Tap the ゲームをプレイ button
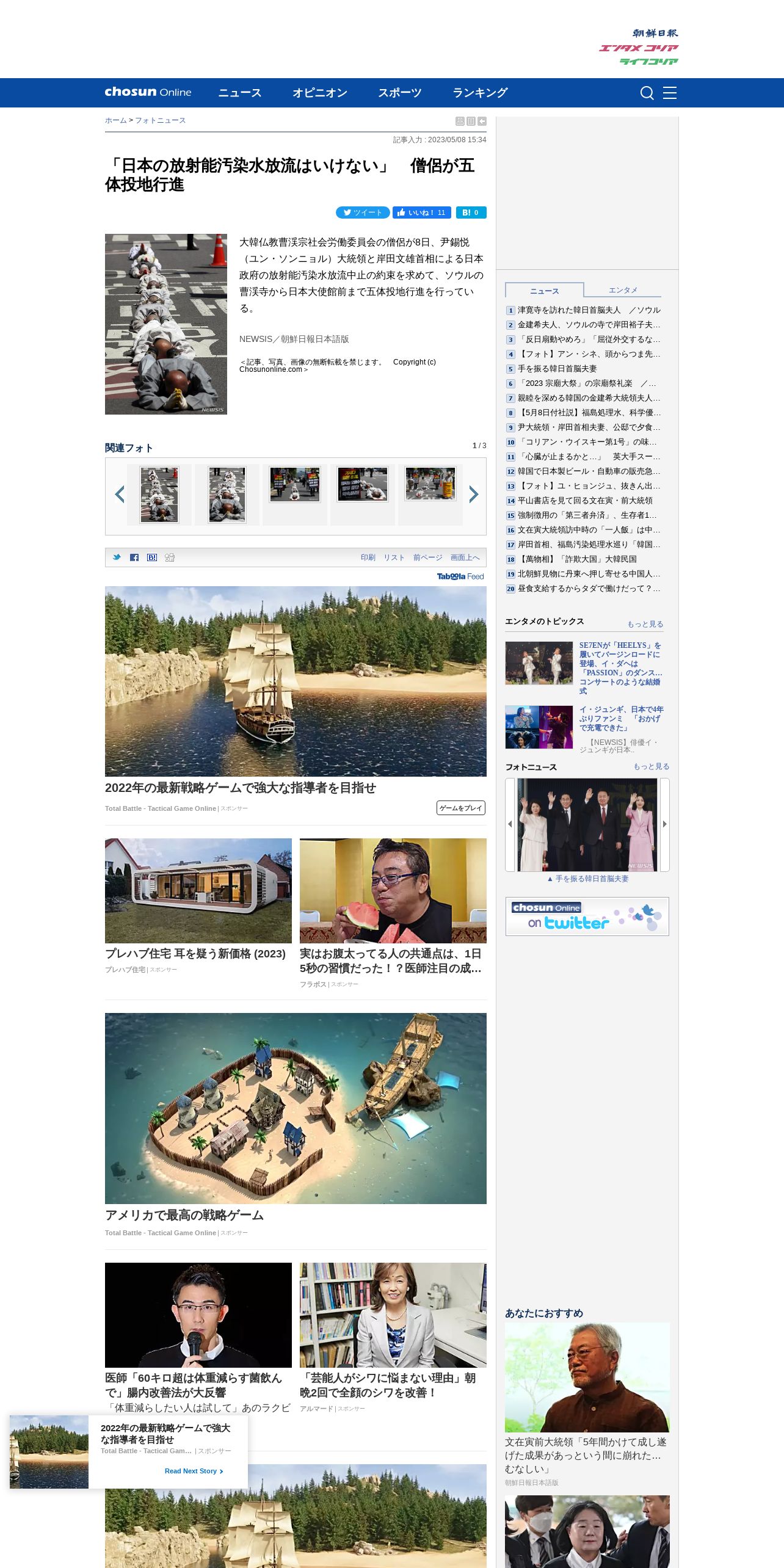The image size is (784, 1568). (461, 808)
